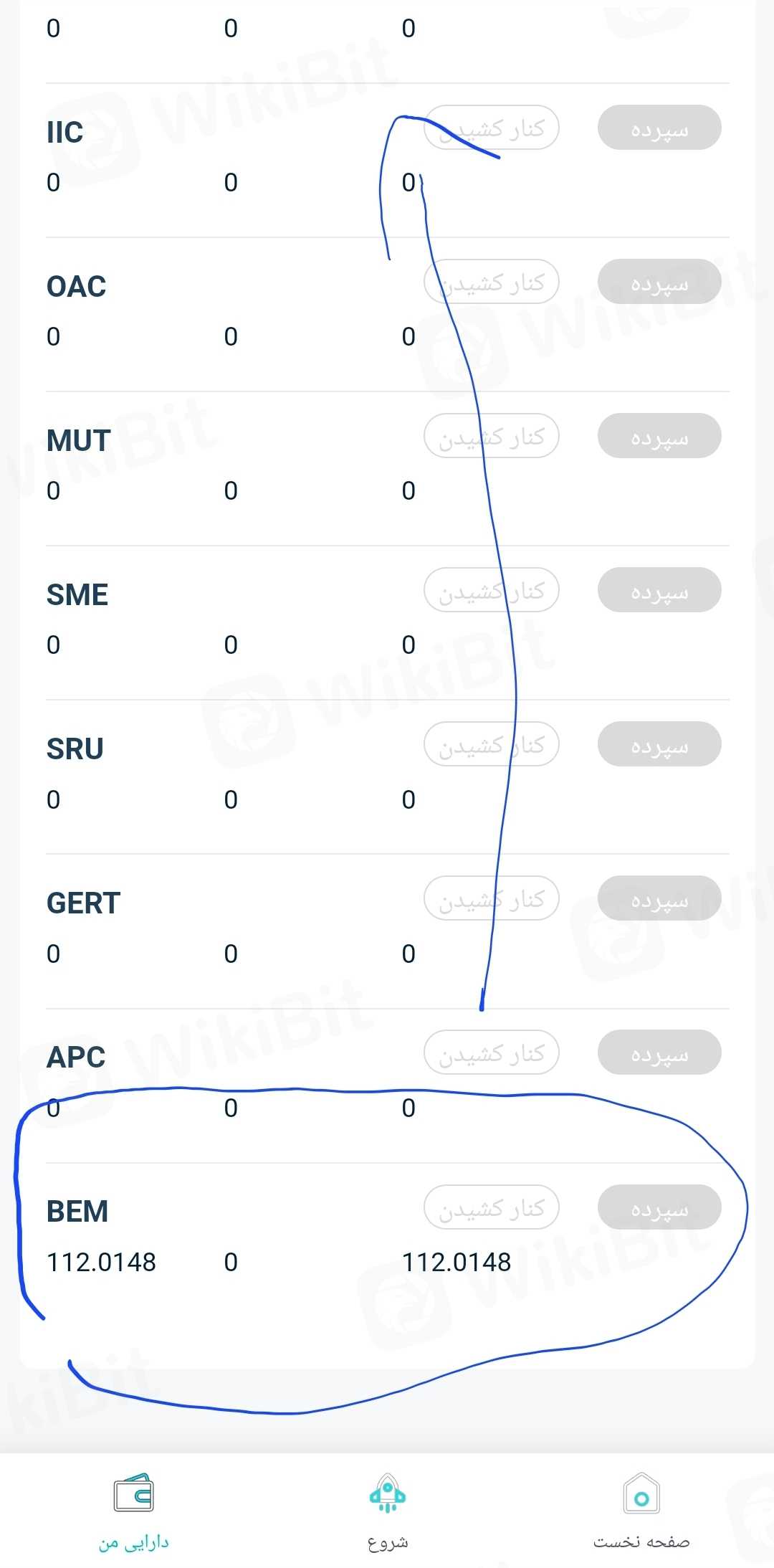This screenshot has width=774, height=1568.
Task: Withdraw SME via کنار کشیدن
Action: [x=492, y=591]
